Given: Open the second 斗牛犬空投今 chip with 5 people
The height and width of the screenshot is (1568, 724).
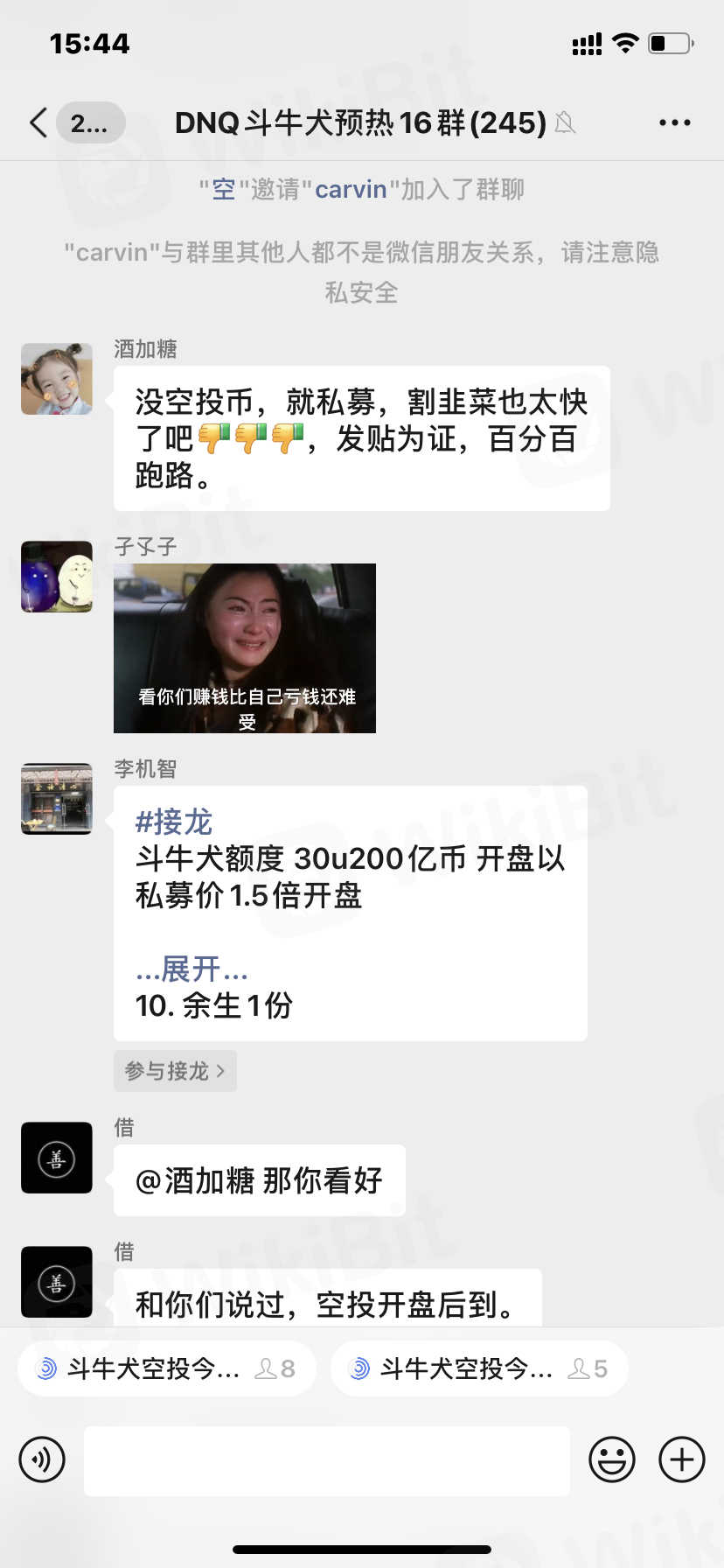Looking at the screenshot, I should [x=478, y=1368].
